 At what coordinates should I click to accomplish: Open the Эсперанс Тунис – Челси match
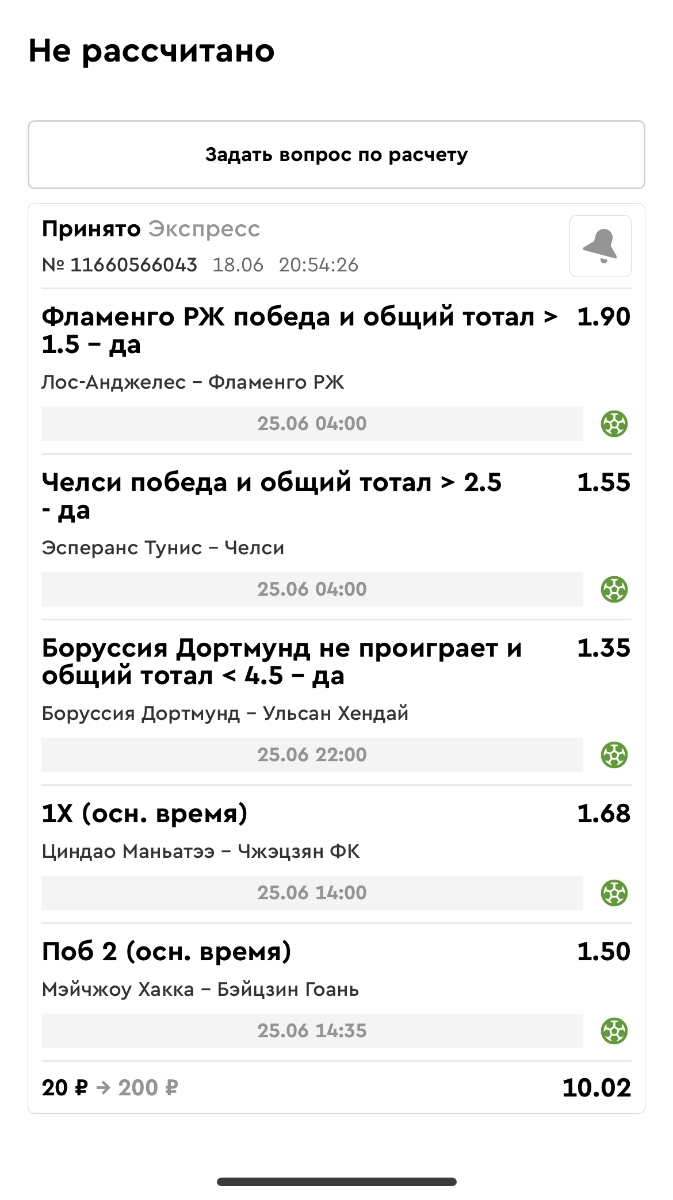[163, 548]
